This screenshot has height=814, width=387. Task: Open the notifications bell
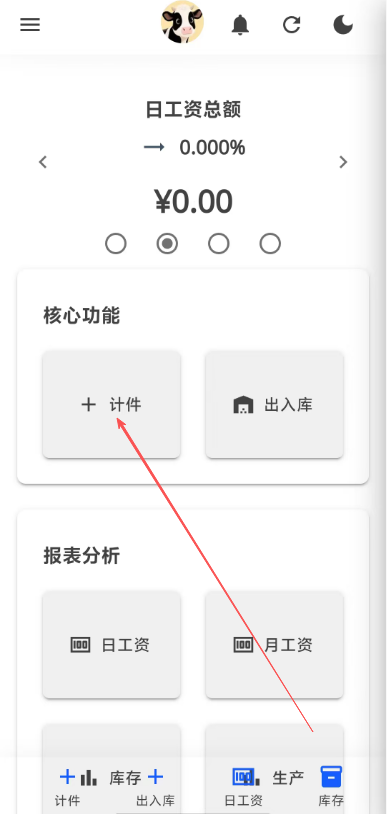(240, 24)
